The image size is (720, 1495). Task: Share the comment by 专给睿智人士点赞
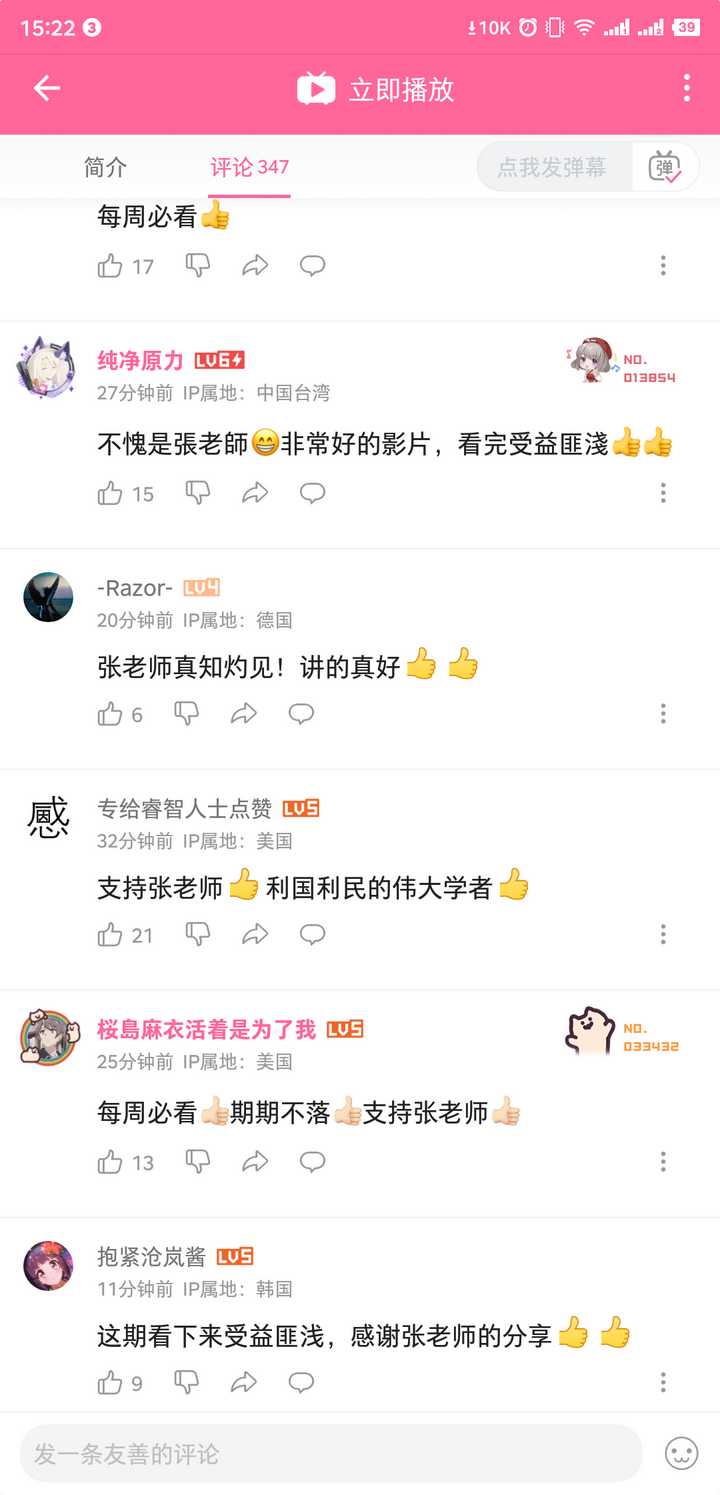(x=255, y=935)
